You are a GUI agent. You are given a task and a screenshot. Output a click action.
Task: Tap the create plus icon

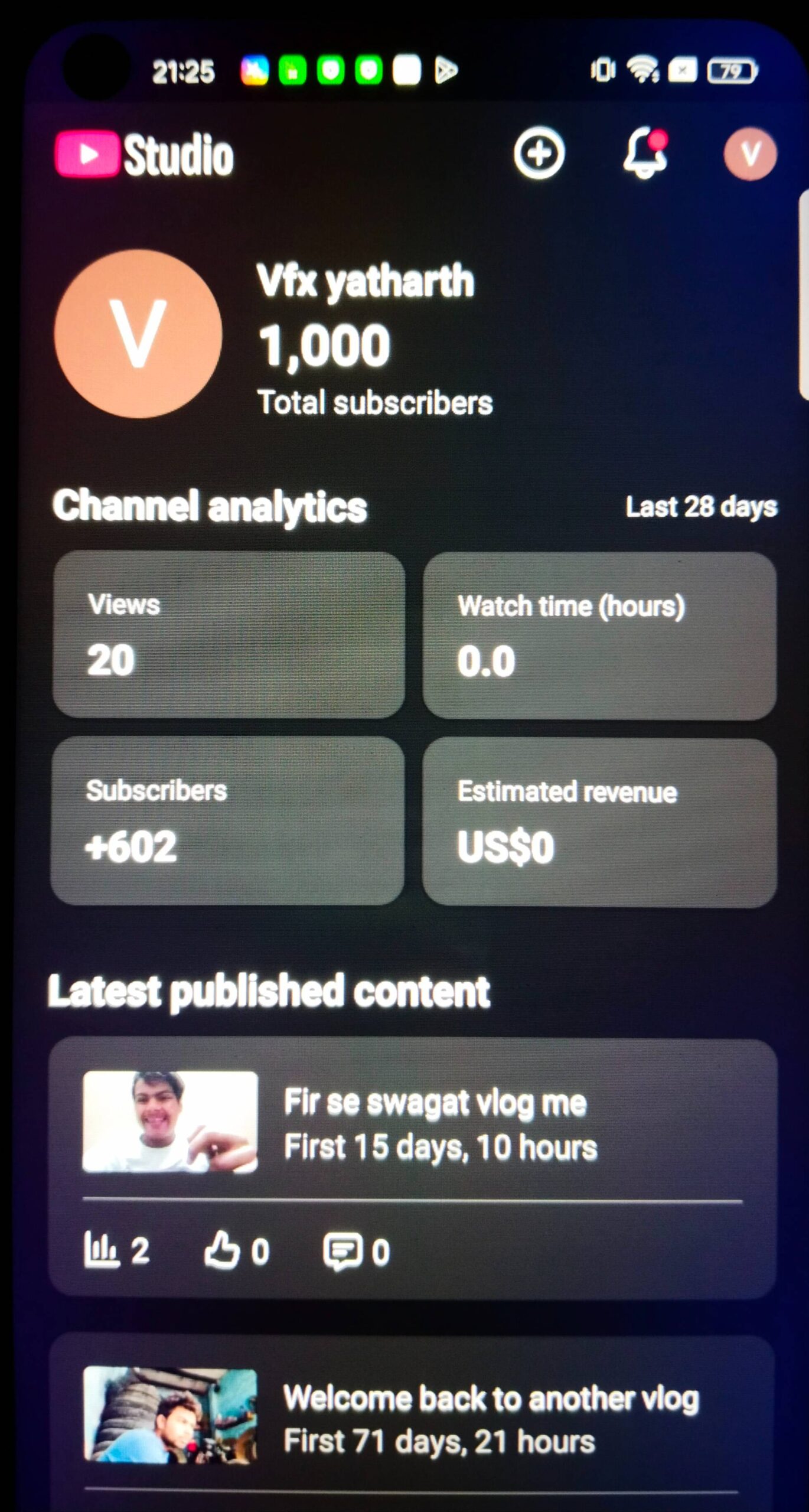tap(539, 154)
